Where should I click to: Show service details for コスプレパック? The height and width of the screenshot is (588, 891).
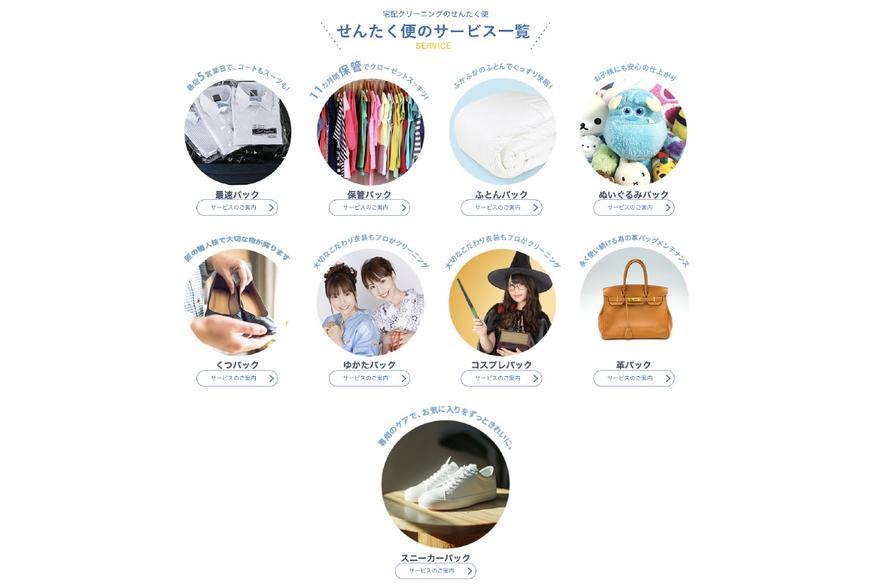(501, 379)
